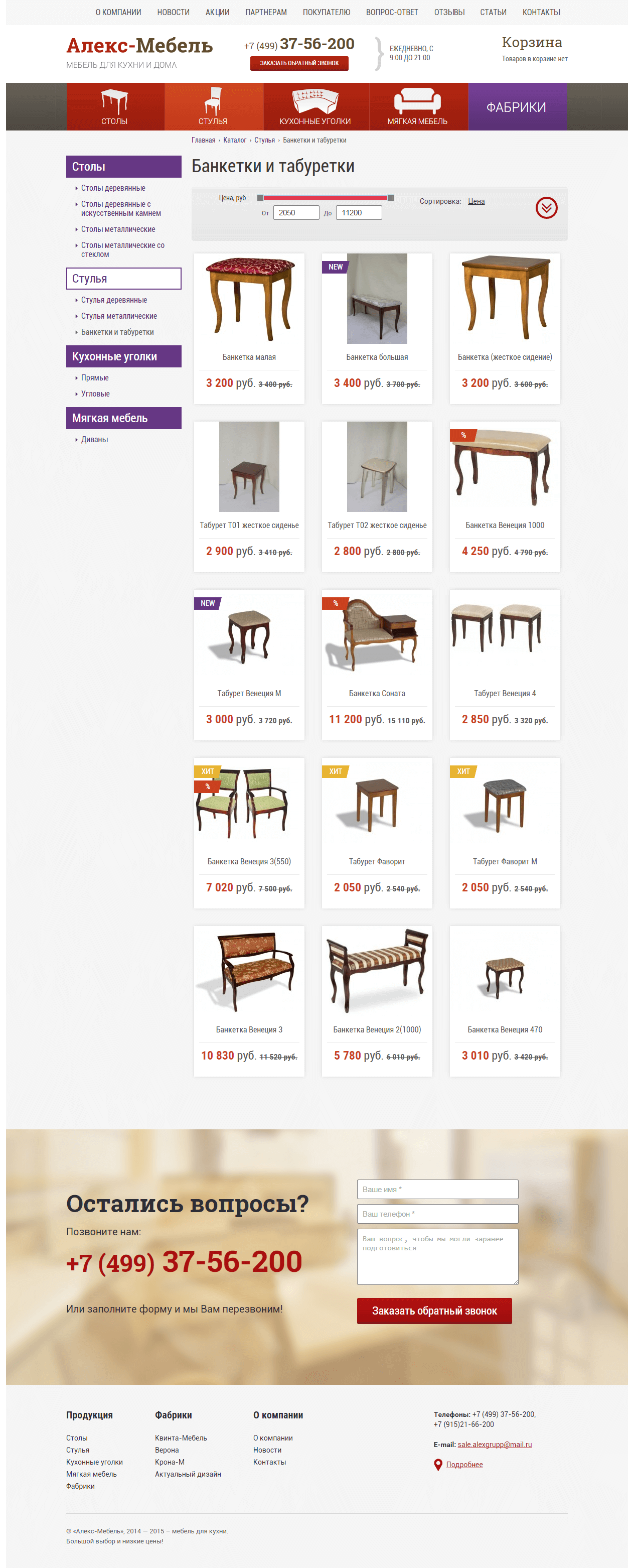The height and width of the screenshot is (1568, 634).
Task: Open Диваны in sidebar menu
Action: 94,440
